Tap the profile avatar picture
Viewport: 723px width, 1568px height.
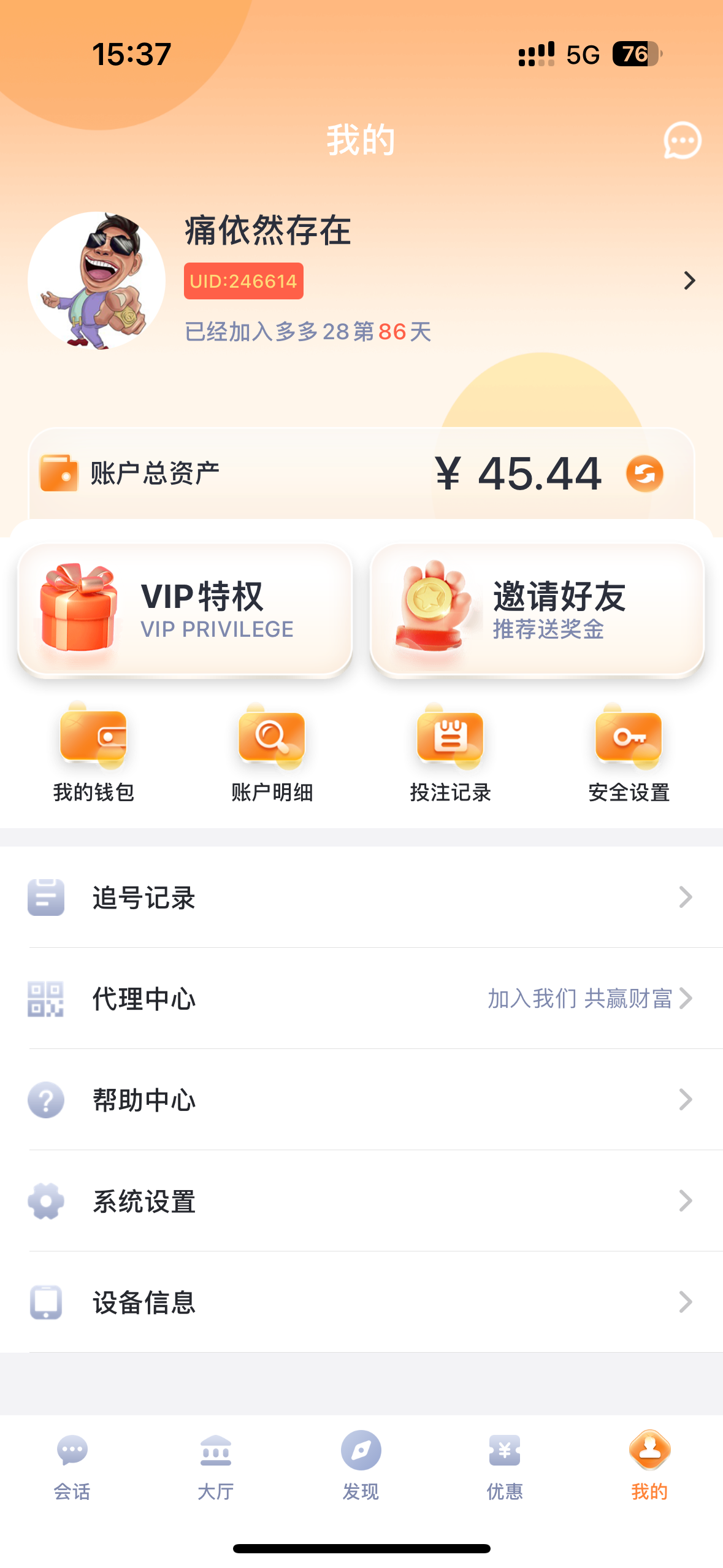(x=96, y=280)
